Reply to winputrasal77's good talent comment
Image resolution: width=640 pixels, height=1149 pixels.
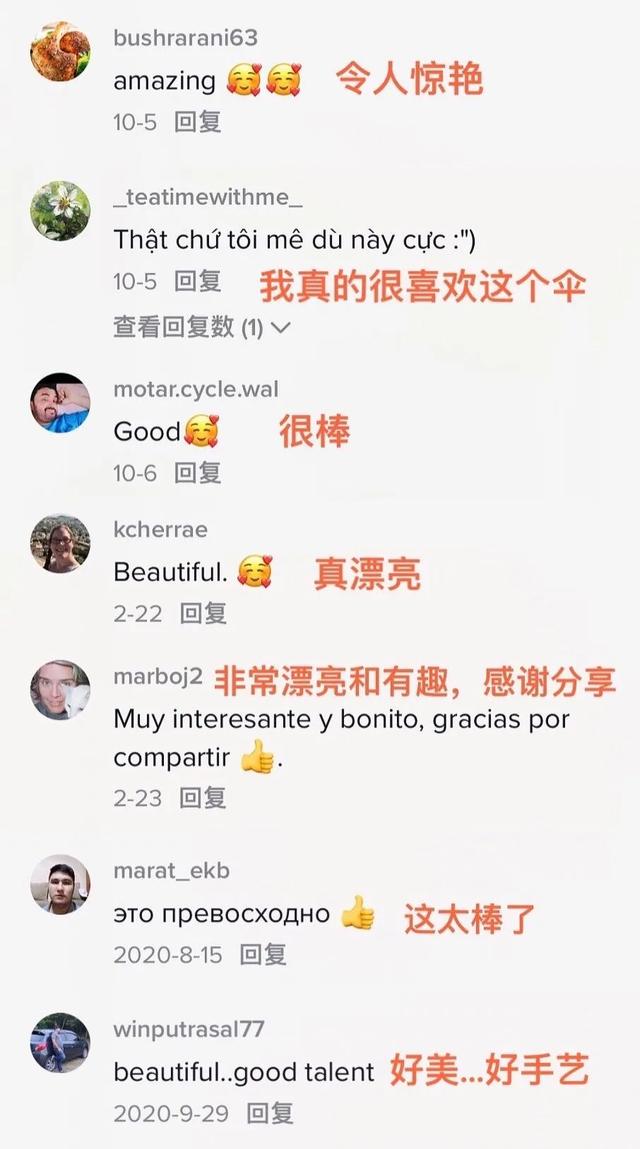click(x=270, y=1113)
